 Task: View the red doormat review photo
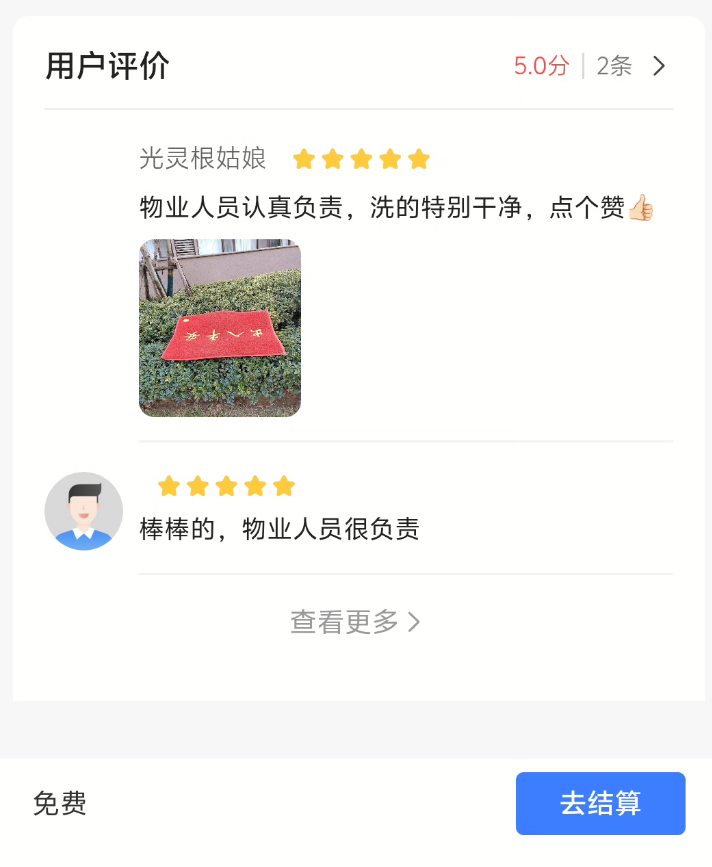point(220,328)
